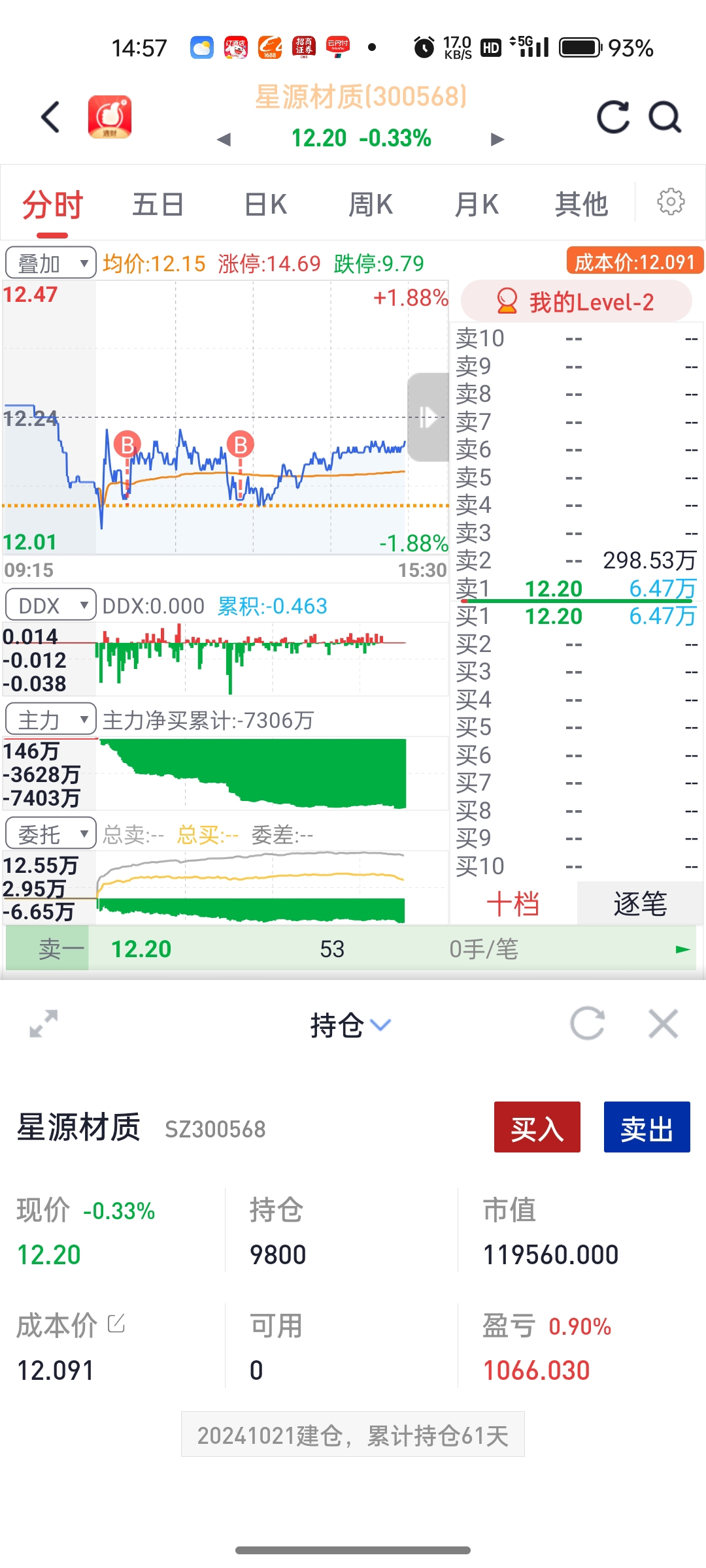
Task: Open the 我的Level-2 button
Action: click(x=576, y=301)
